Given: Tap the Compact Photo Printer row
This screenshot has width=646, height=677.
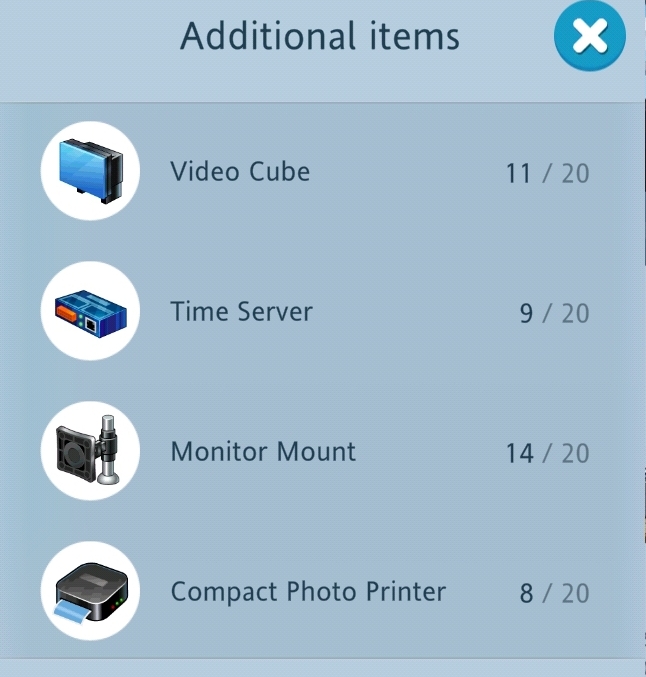Looking at the screenshot, I should [308, 592].
